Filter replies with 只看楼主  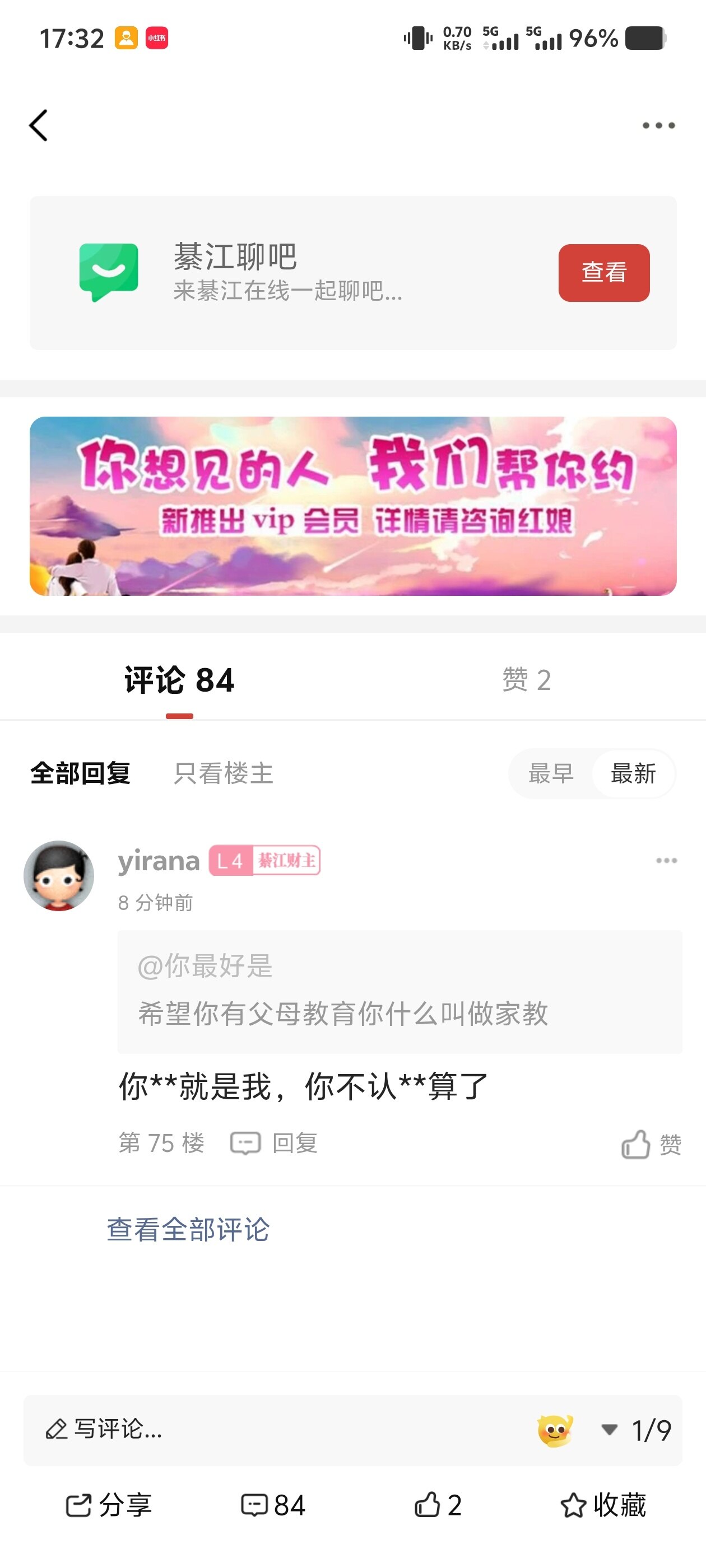(223, 773)
